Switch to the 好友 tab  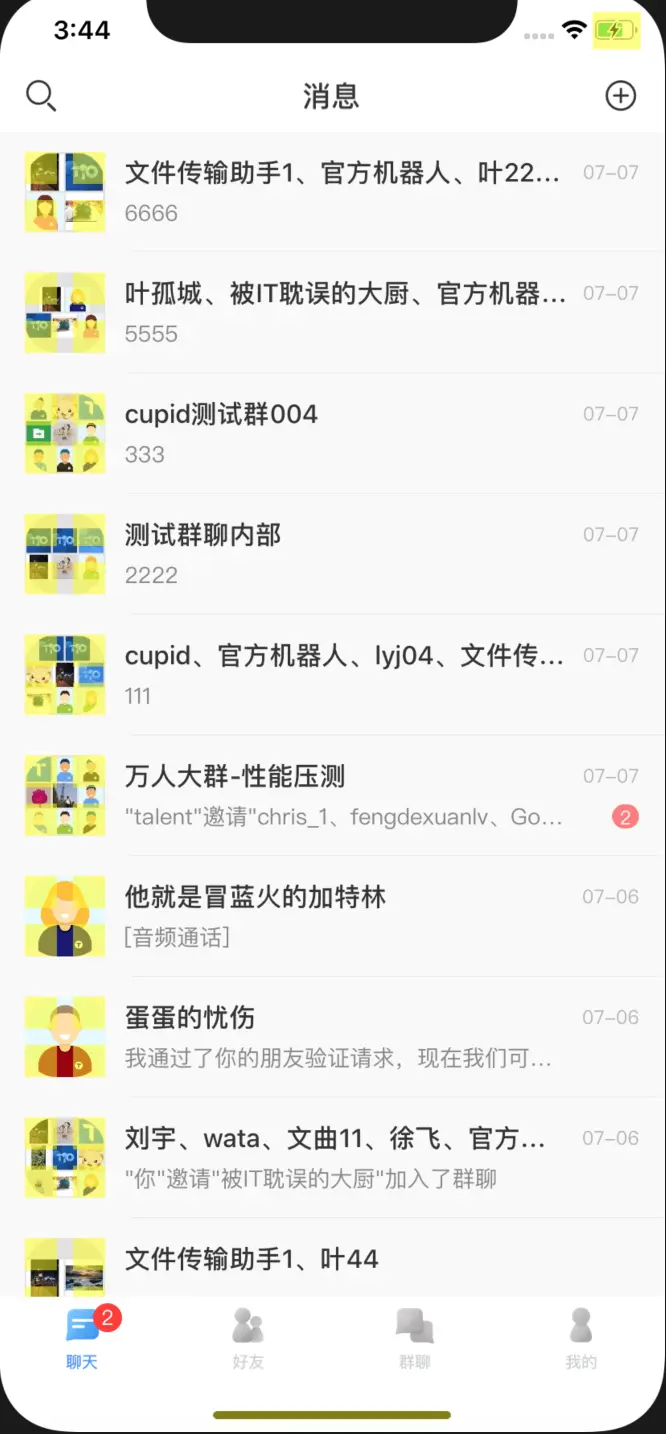click(x=248, y=1338)
